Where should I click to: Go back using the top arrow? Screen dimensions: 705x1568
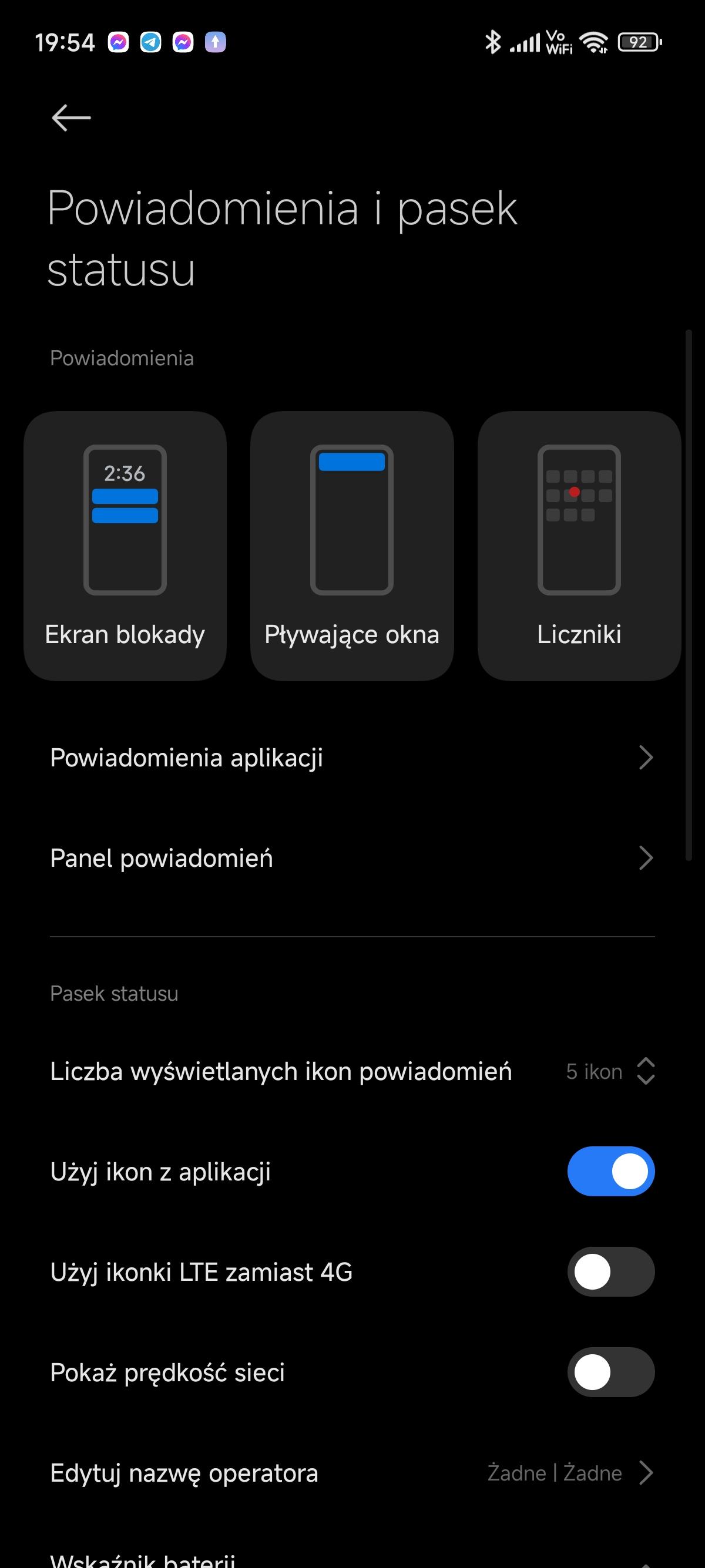[71, 117]
